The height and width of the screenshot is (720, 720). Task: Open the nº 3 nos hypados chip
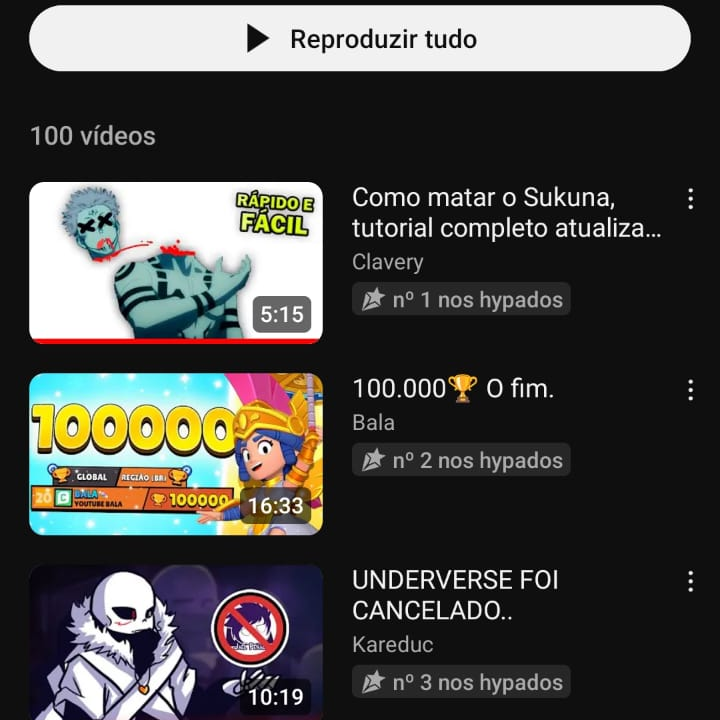pyautogui.click(x=462, y=682)
